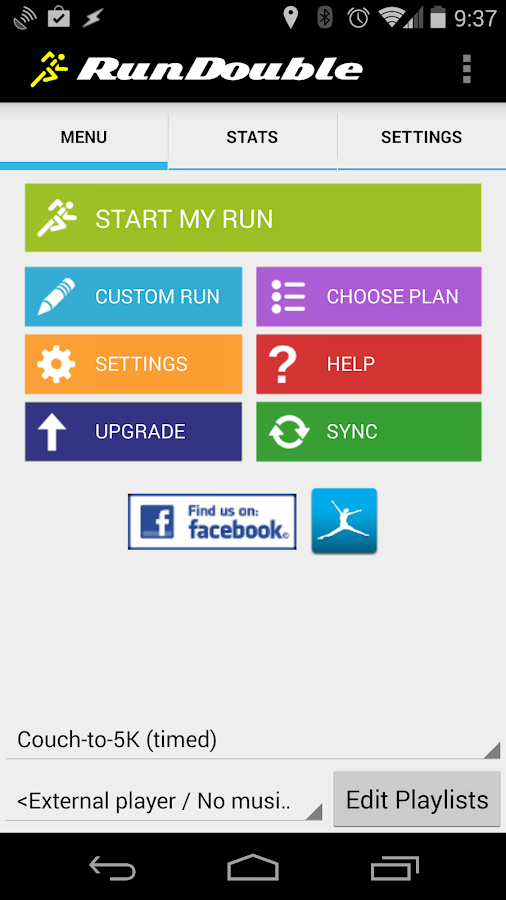The width and height of the screenshot is (506, 900).
Task: Open the MyFitnessPal icon
Action: pos(344,521)
